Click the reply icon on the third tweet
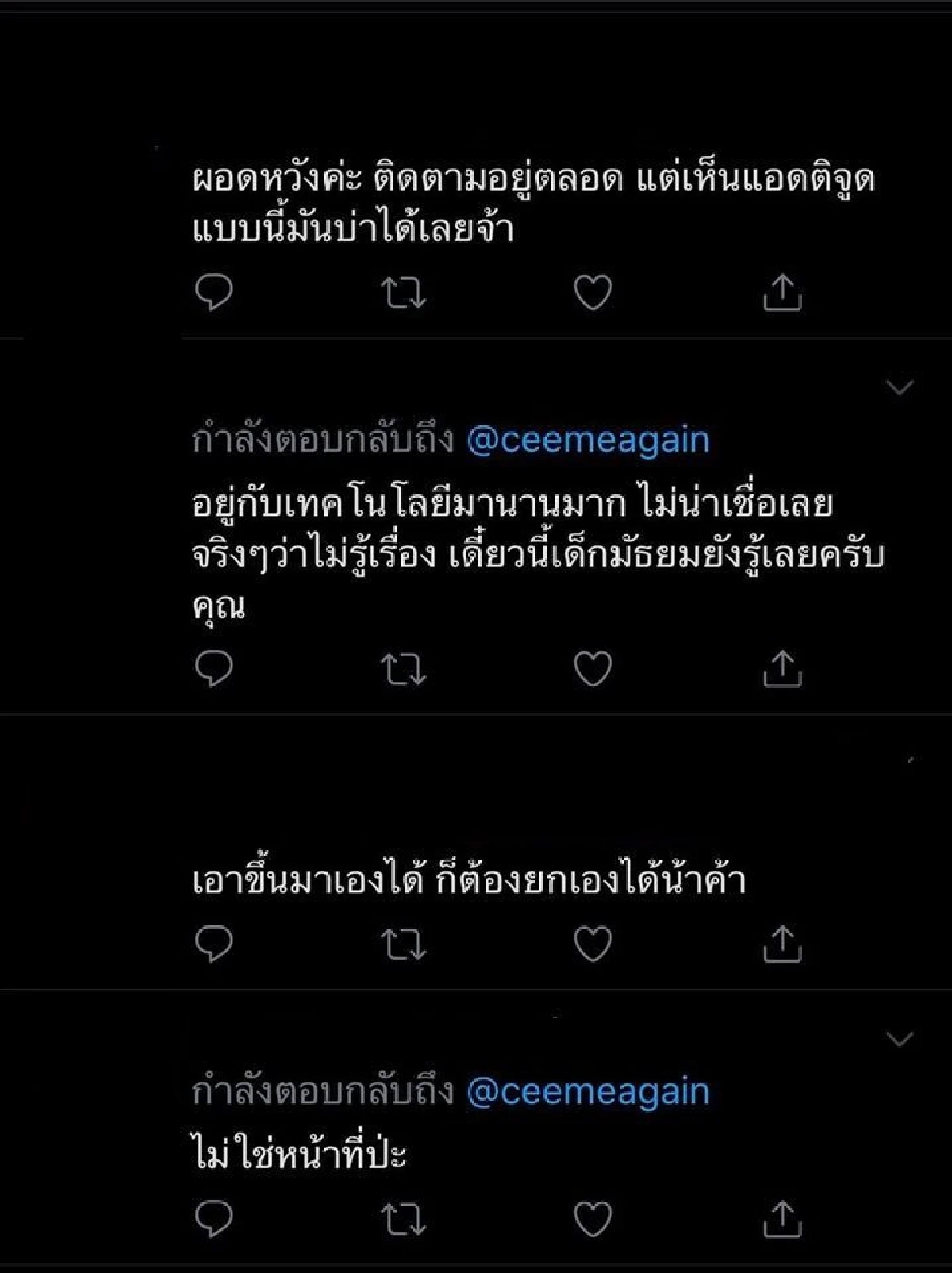The height and width of the screenshot is (1273, 952). click(x=215, y=944)
